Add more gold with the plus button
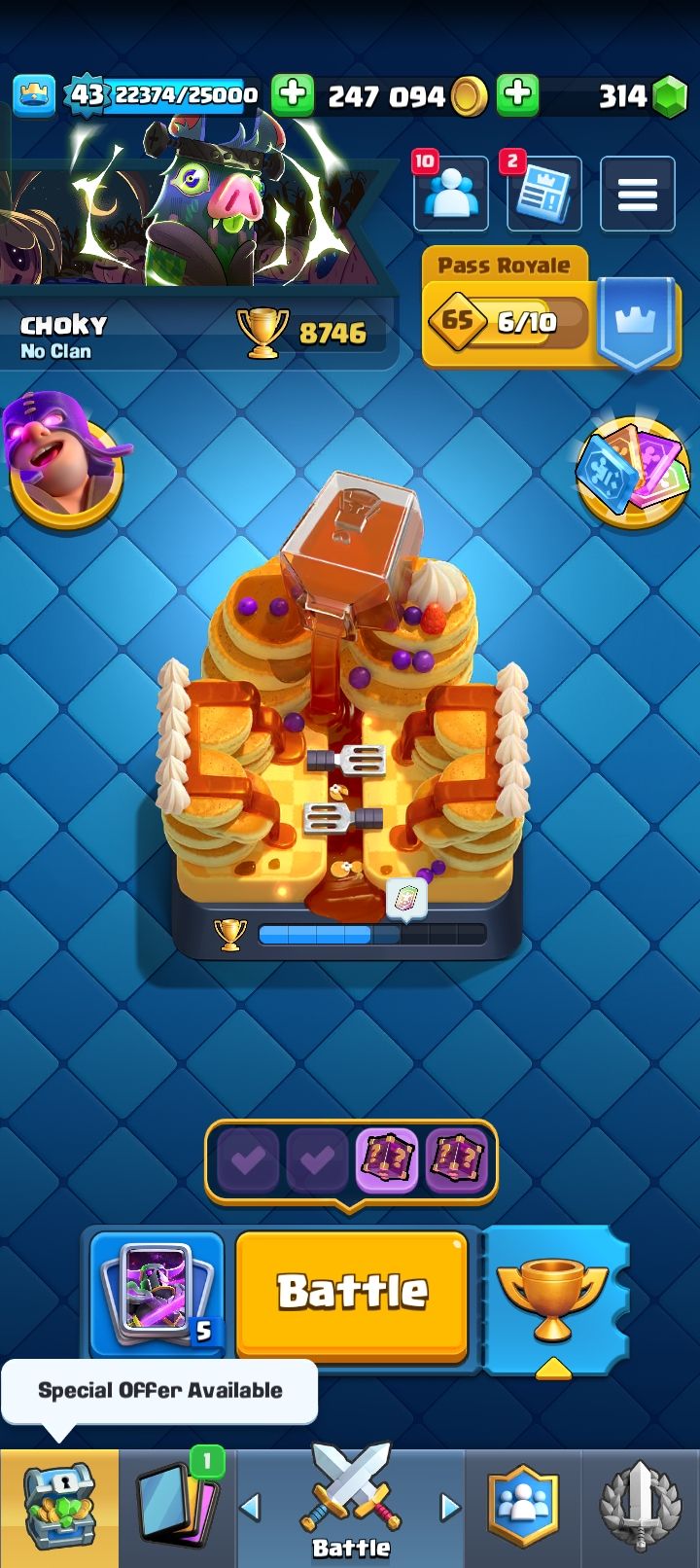700x1568 pixels. [292, 94]
